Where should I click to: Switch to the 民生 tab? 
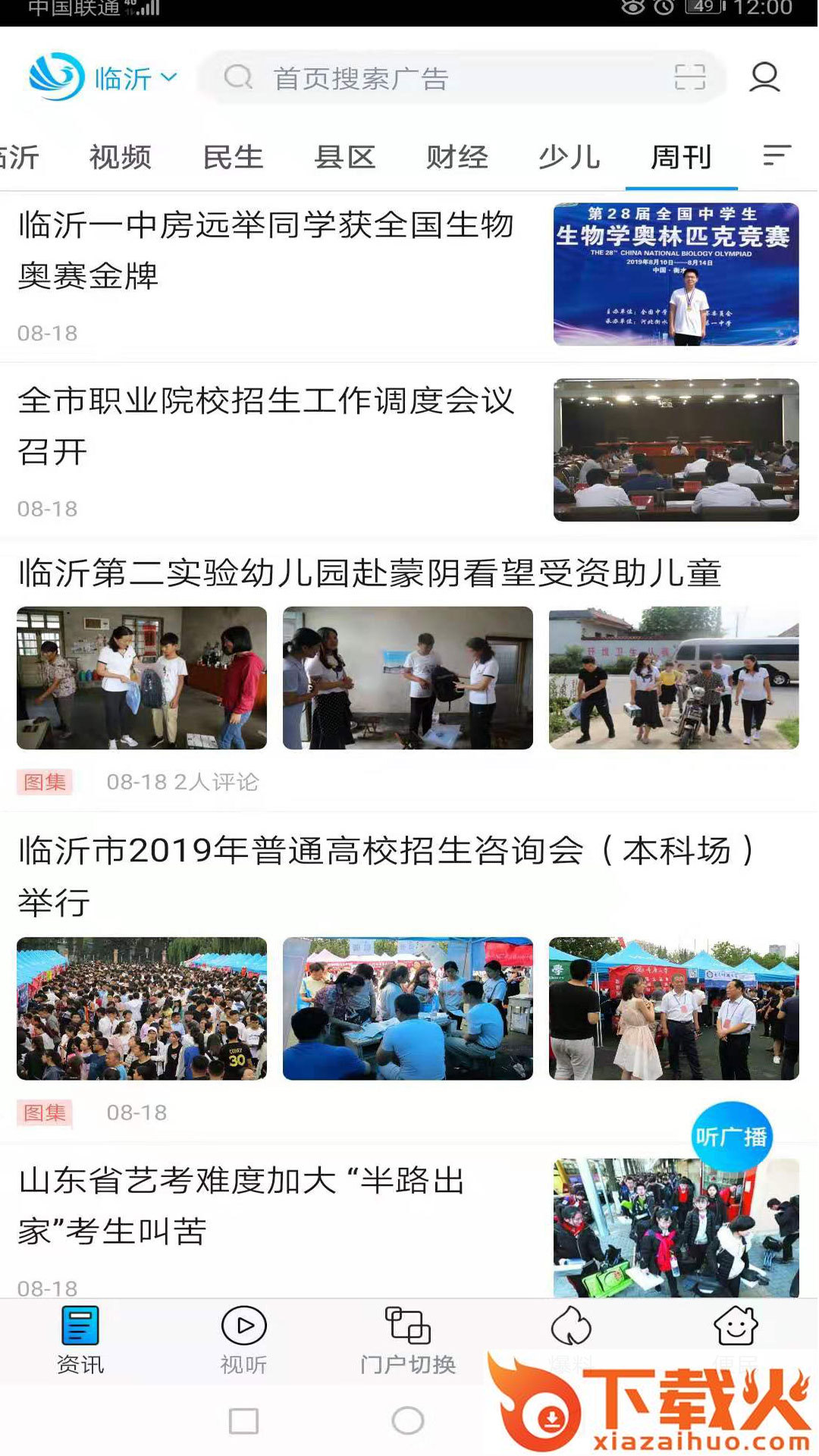coord(233,157)
